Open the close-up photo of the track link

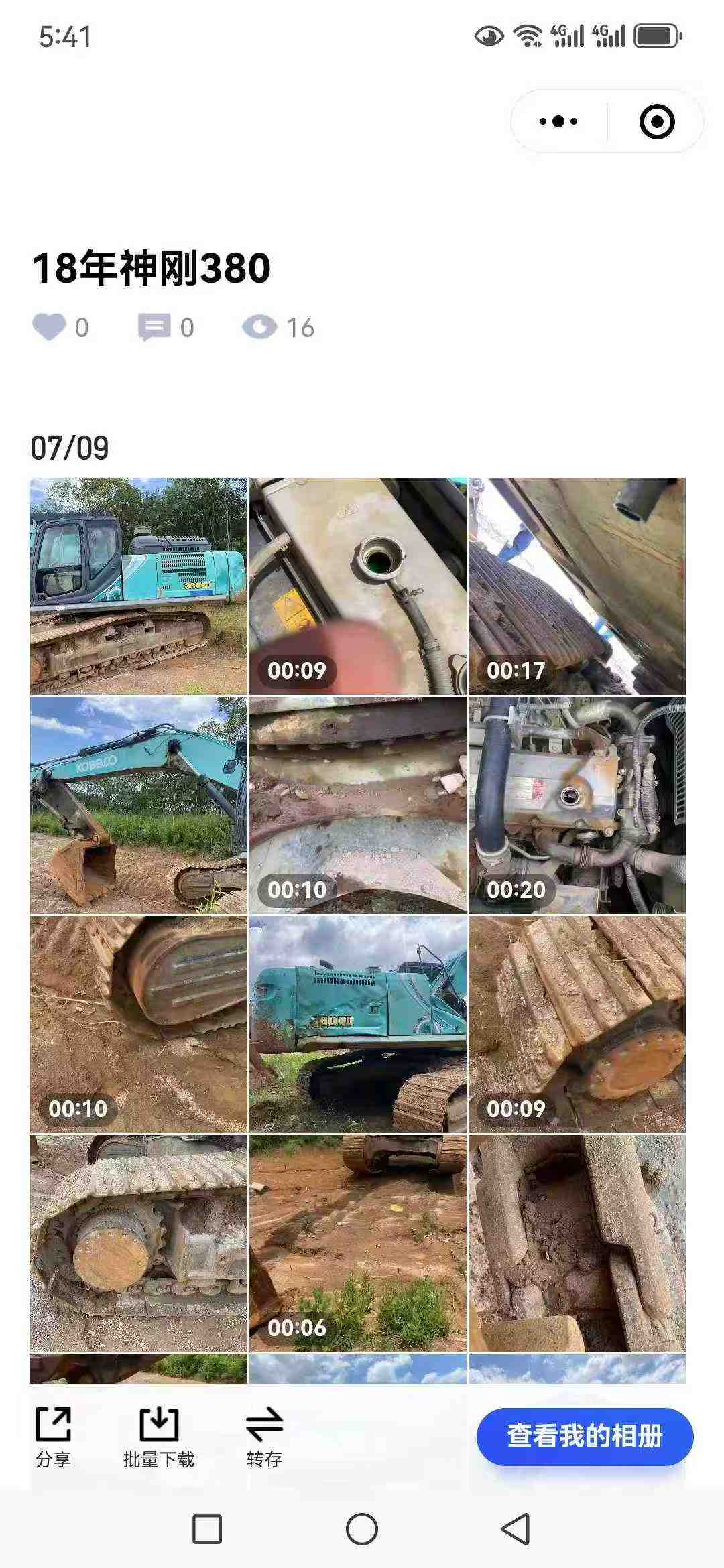577,1243
